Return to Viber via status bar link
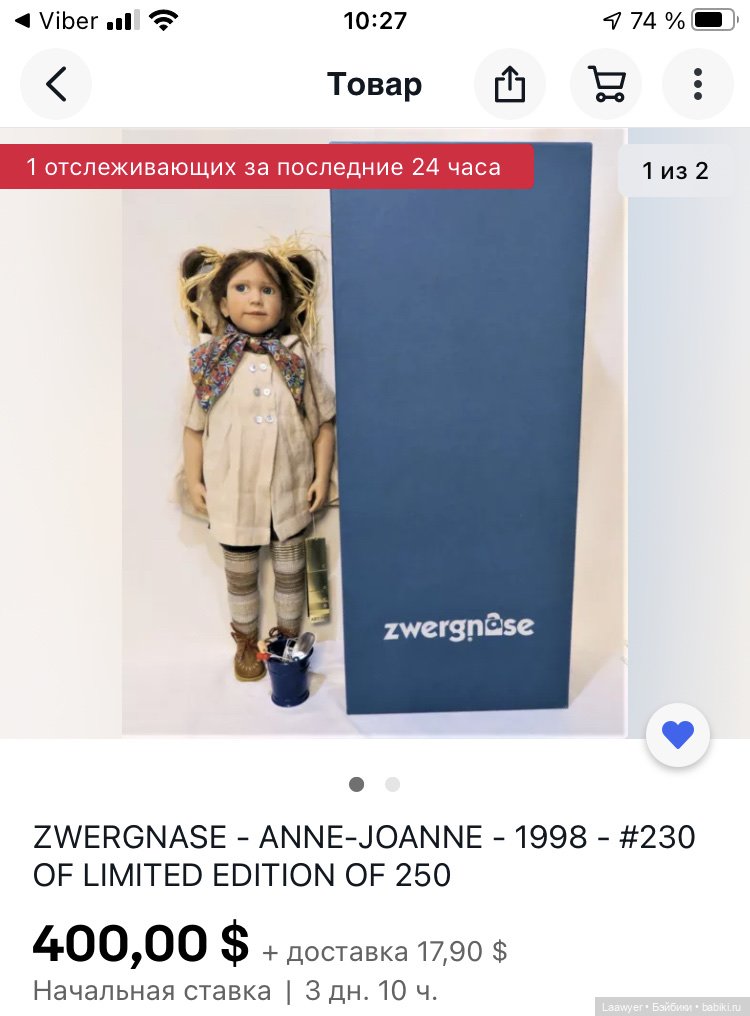750x1016 pixels. (56, 20)
